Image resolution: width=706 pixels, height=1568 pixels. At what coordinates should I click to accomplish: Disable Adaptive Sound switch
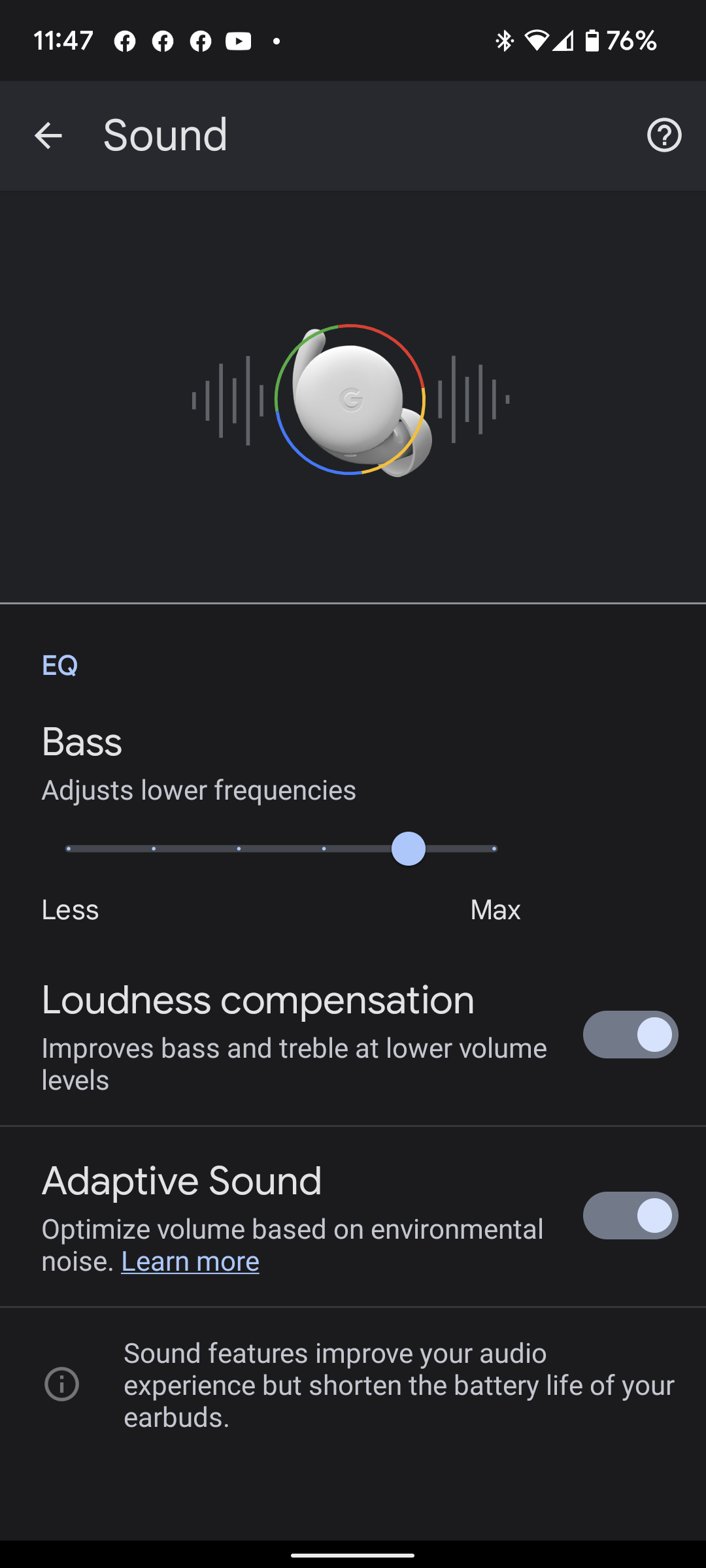[x=630, y=1216]
